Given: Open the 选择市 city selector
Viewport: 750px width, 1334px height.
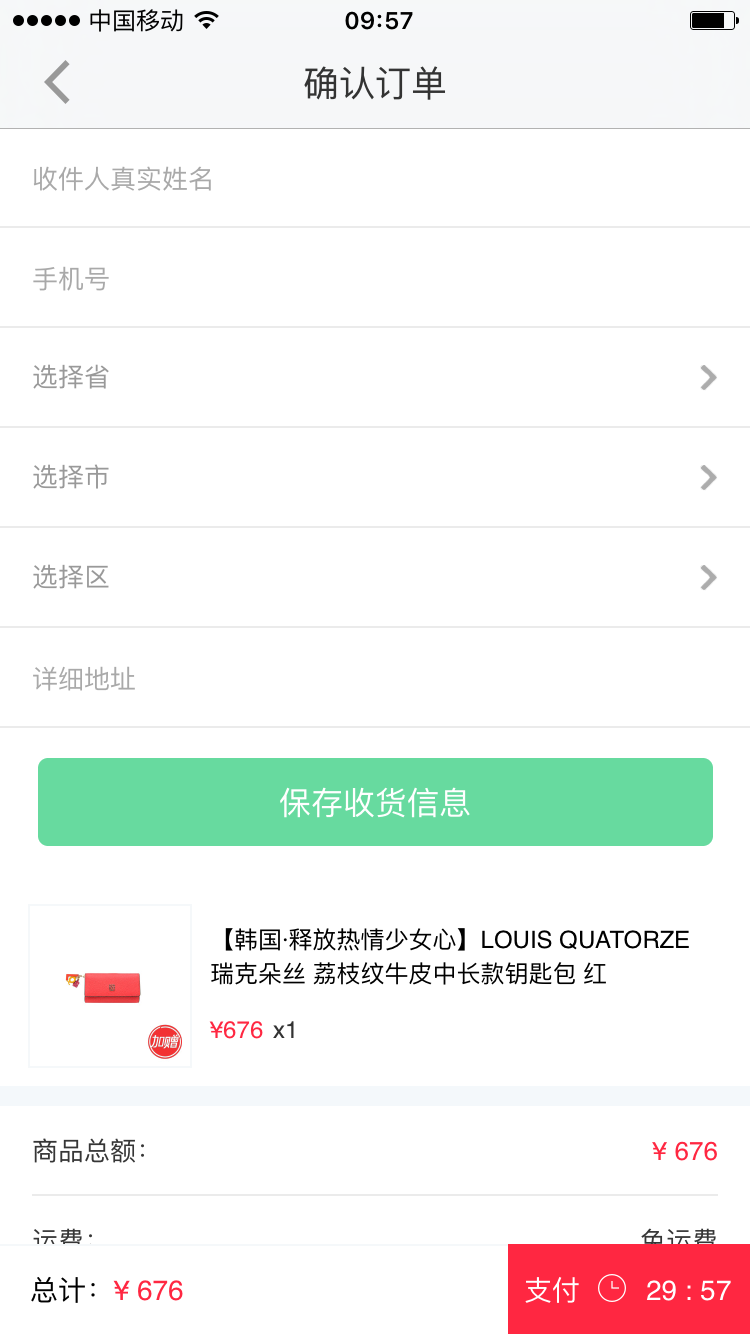Looking at the screenshot, I should click(x=375, y=477).
